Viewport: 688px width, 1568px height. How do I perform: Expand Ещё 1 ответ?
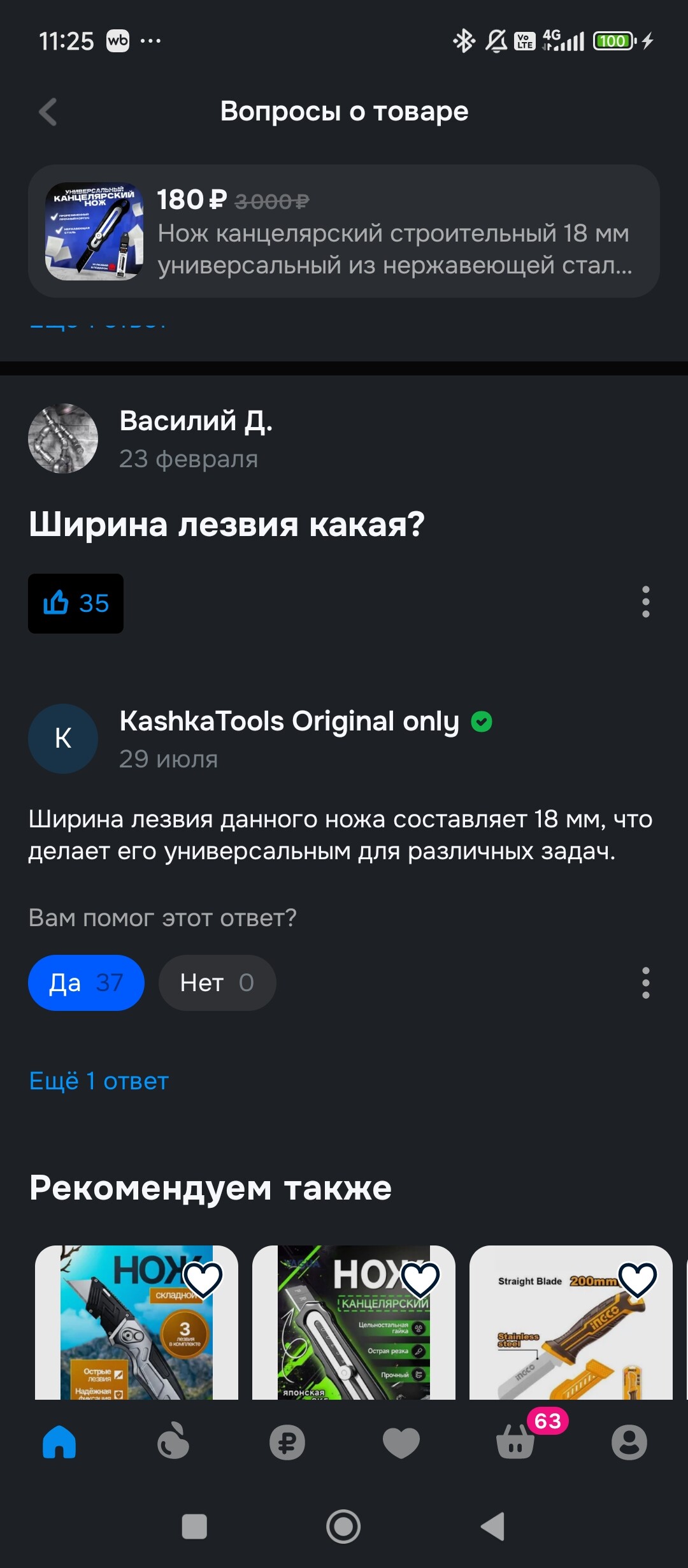coord(99,1081)
